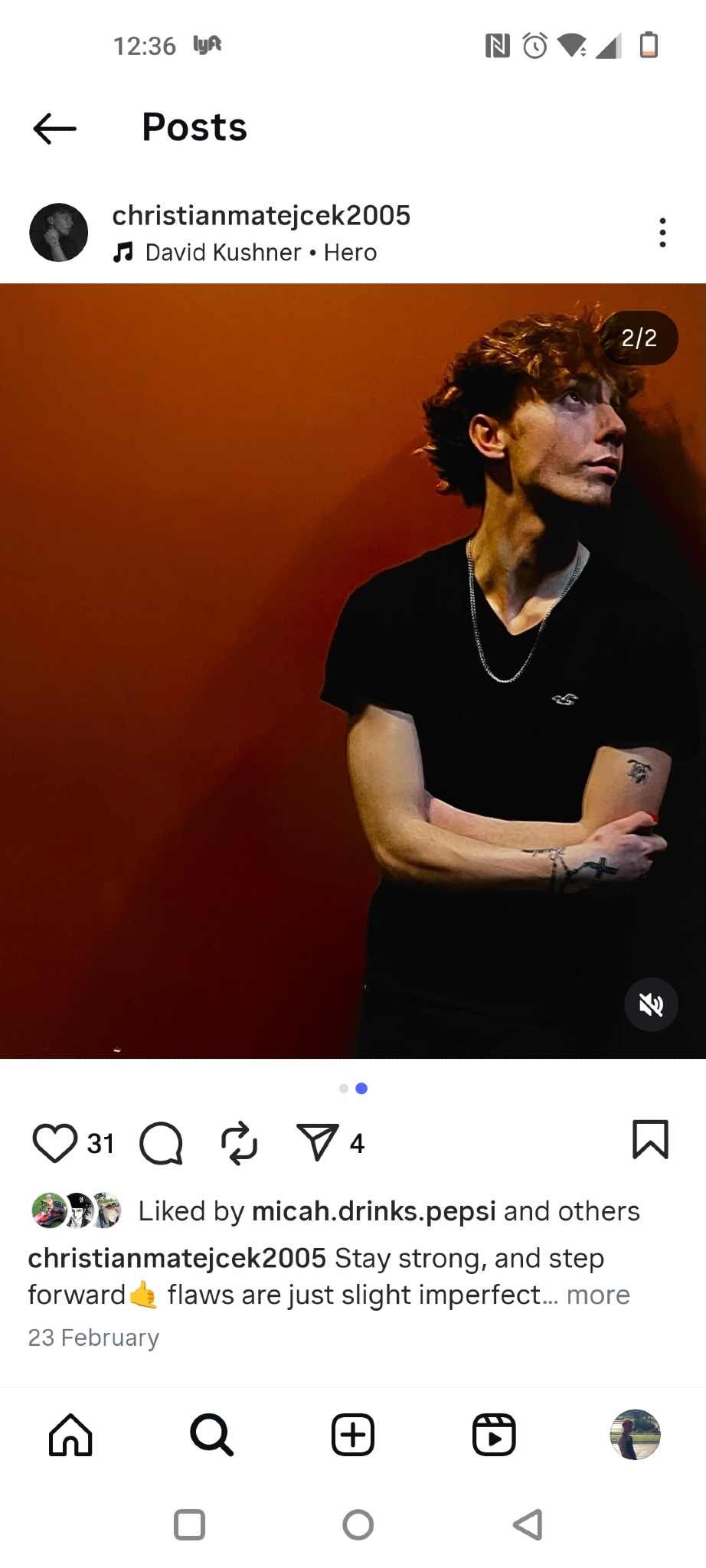Tap the system home button
Viewport: 706px width, 1568px height.
(x=358, y=1524)
